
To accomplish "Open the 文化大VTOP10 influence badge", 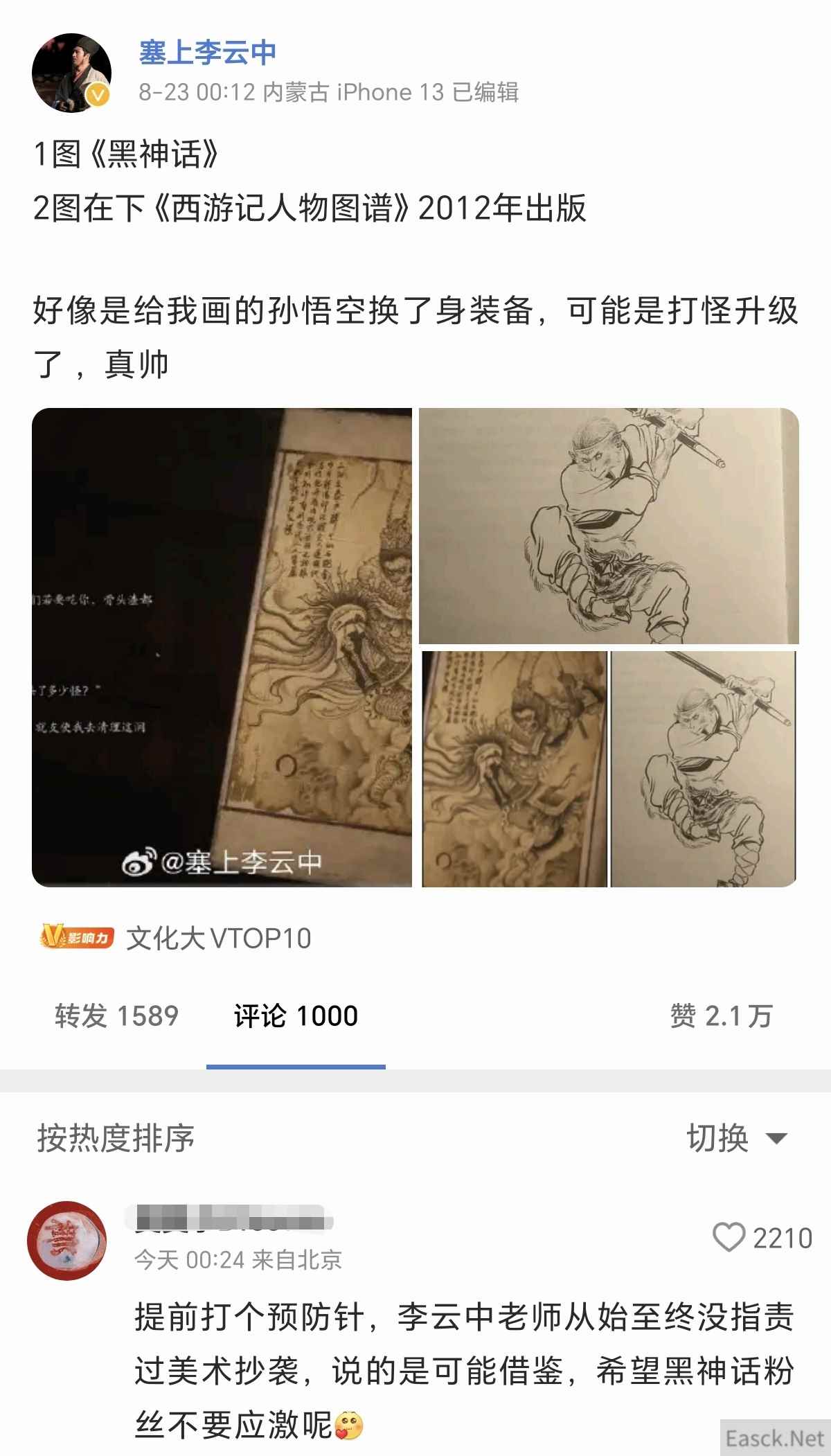I will click(x=176, y=939).
